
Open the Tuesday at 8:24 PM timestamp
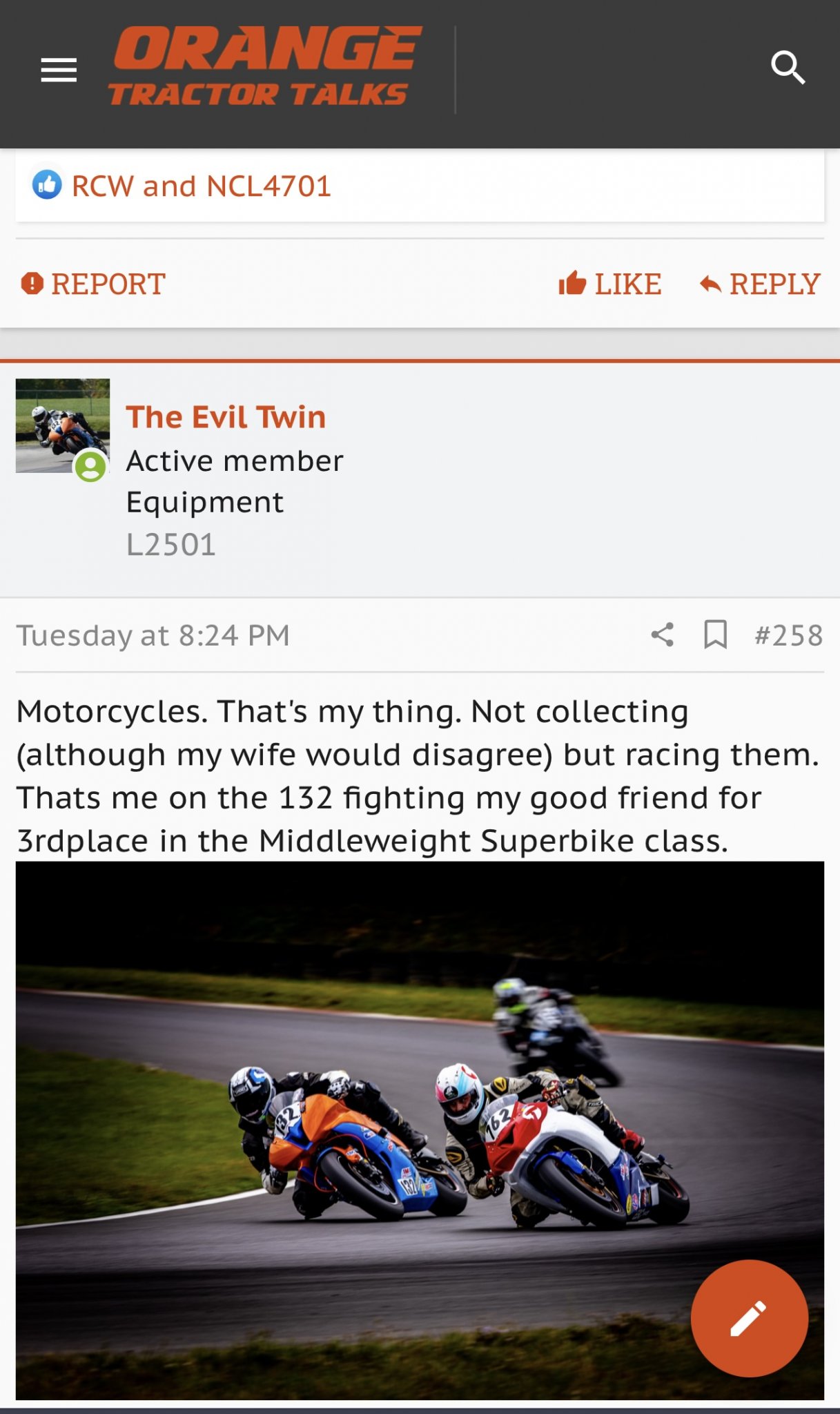pyautogui.click(x=153, y=635)
